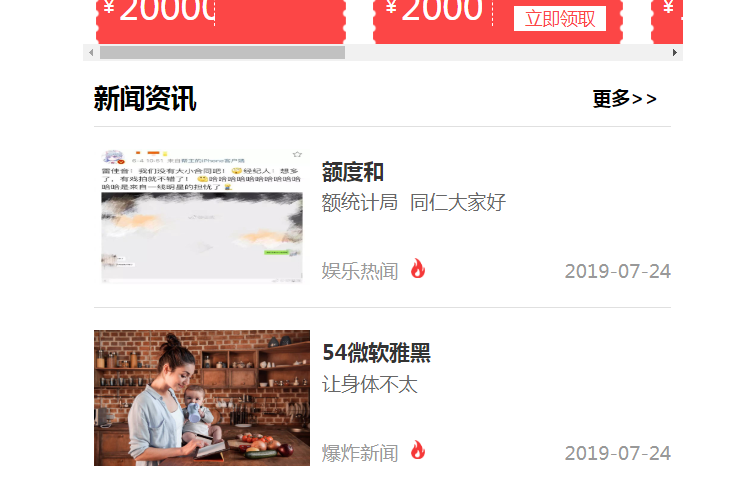Open 更多>> news list

tap(624, 99)
